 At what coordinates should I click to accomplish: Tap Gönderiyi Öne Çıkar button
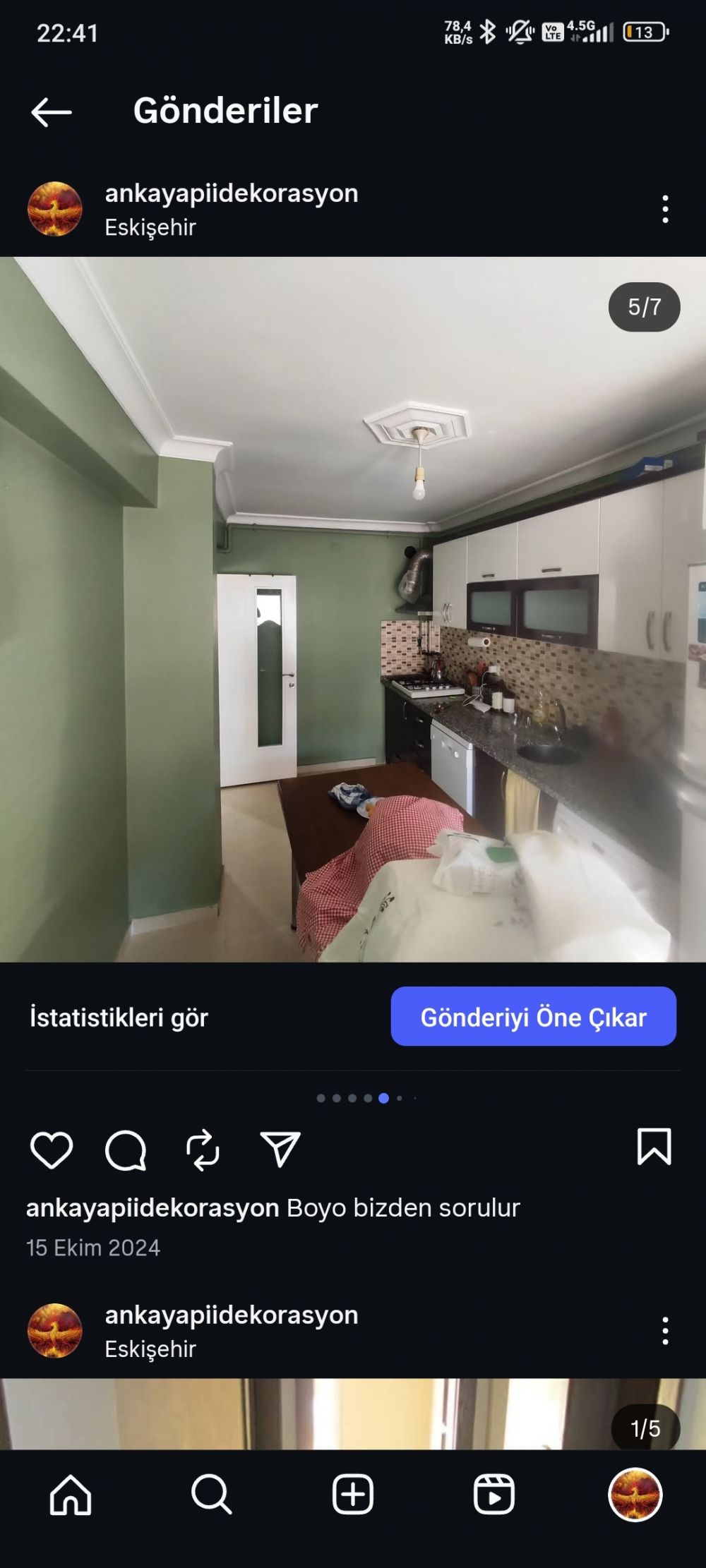[533, 1017]
